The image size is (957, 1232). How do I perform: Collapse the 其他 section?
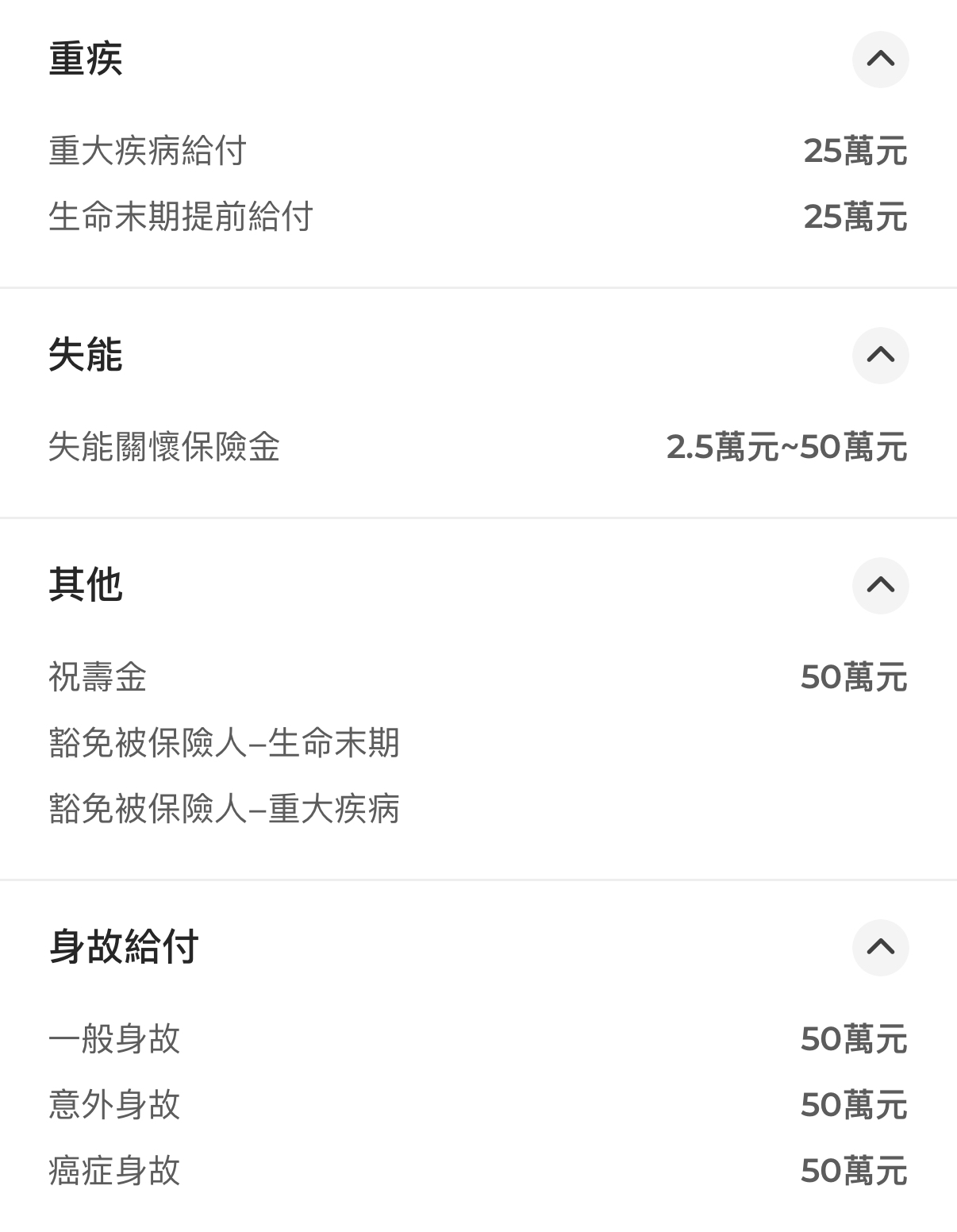tap(880, 586)
